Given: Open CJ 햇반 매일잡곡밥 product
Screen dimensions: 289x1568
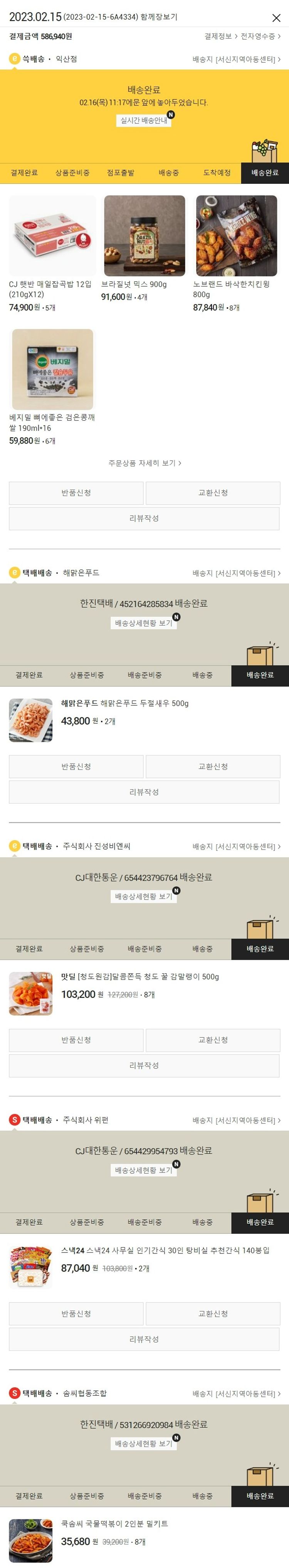Looking at the screenshot, I should [x=52, y=236].
